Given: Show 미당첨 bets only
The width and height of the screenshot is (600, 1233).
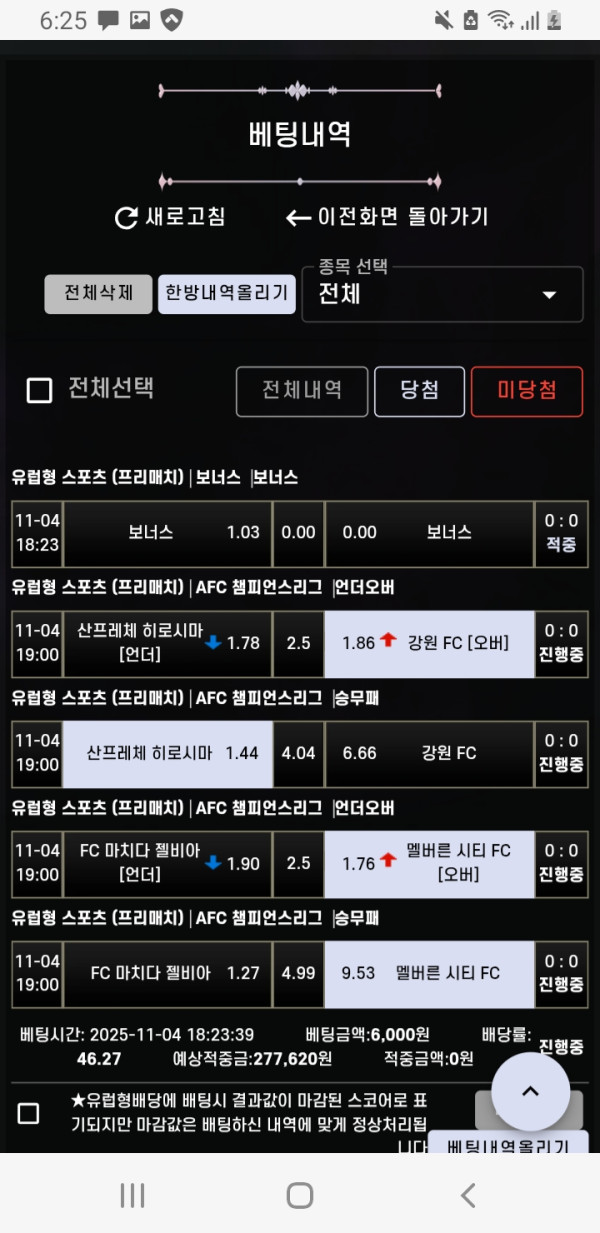Looking at the screenshot, I should [x=526, y=391].
